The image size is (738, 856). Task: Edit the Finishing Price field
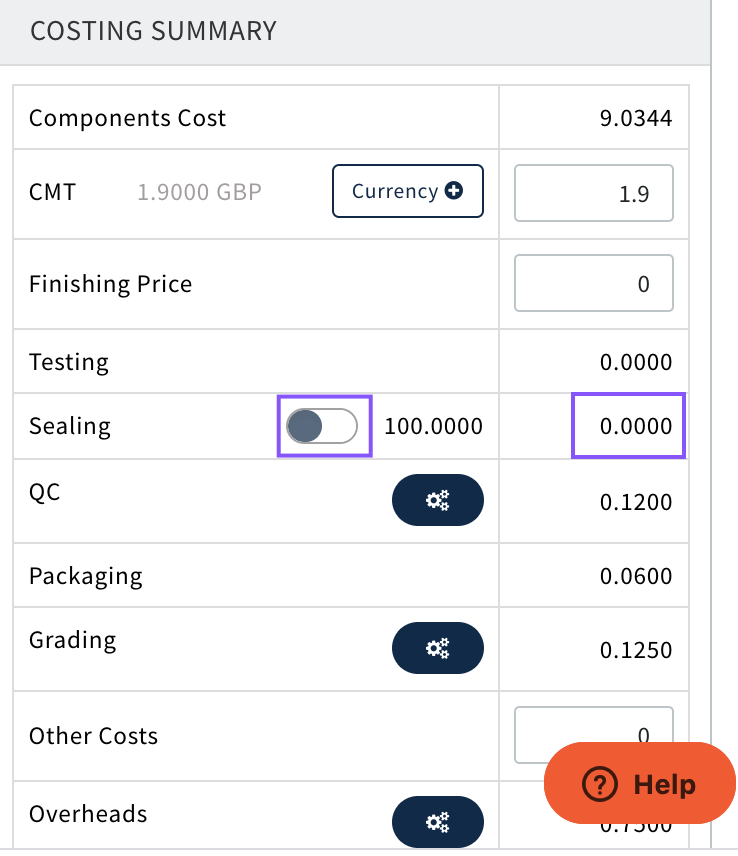[593, 283]
